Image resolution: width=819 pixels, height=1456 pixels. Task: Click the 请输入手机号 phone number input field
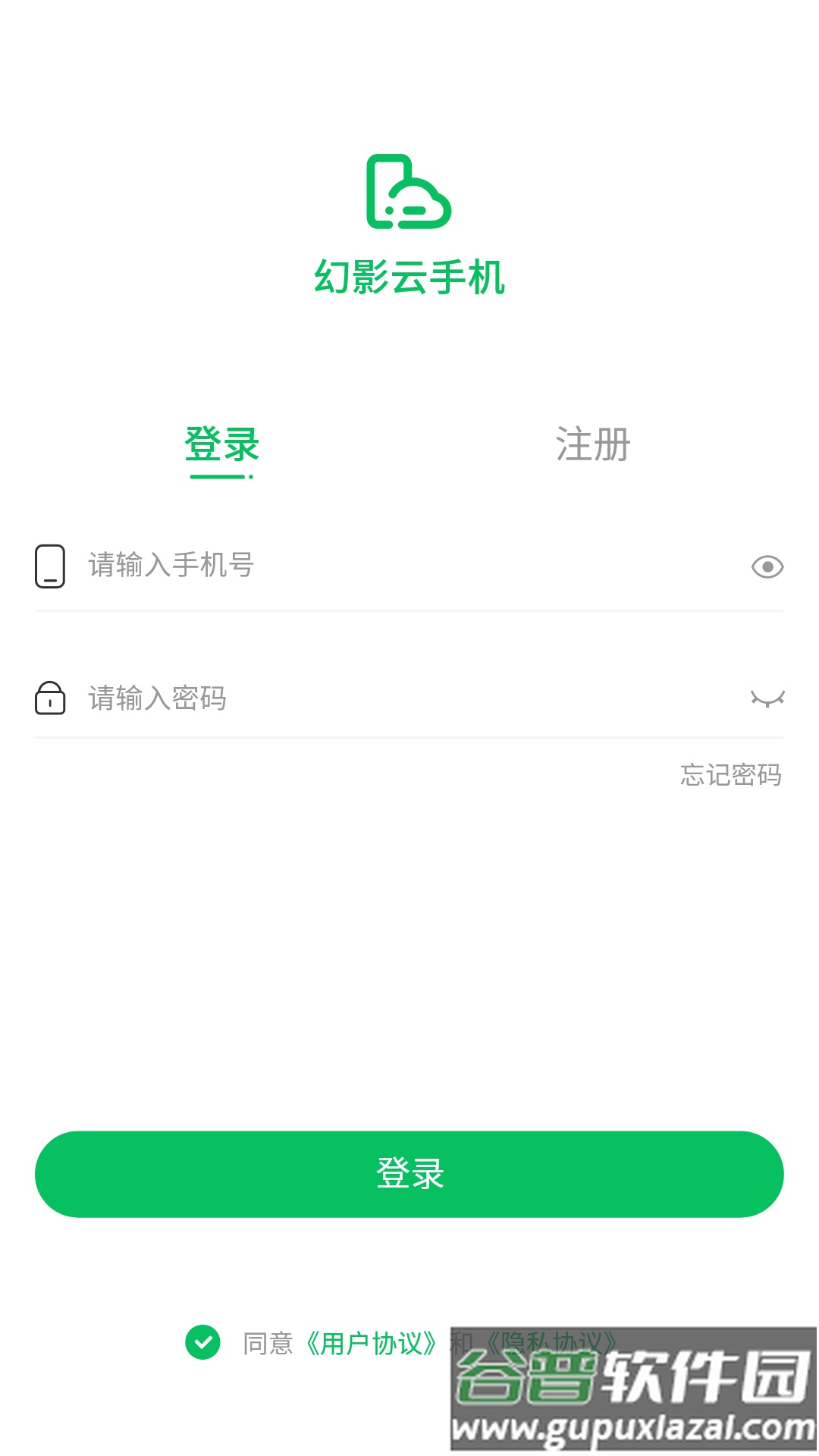click(x=303, y=566)
